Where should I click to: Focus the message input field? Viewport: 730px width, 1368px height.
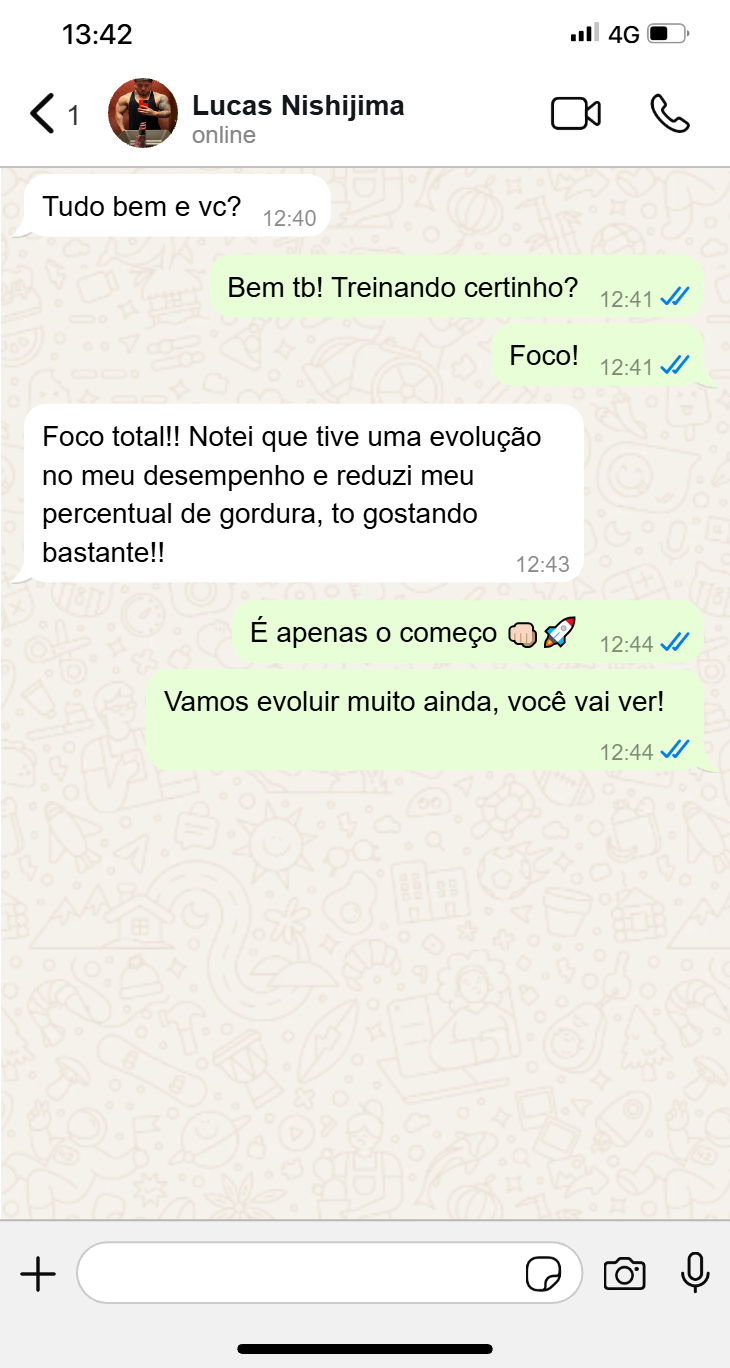(300, 1273)
